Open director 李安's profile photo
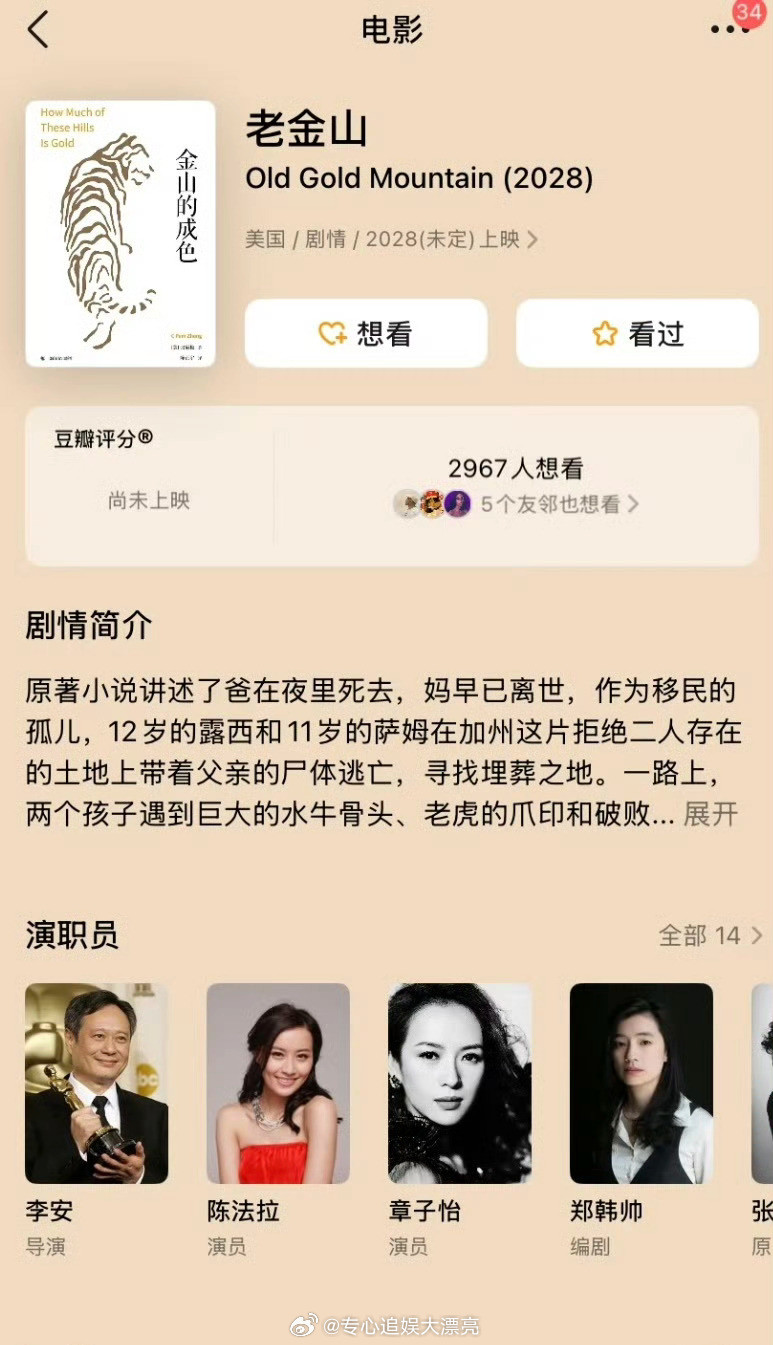Screen dimensions: 773x1345 pyautogui.click(x=96, y=1083)
